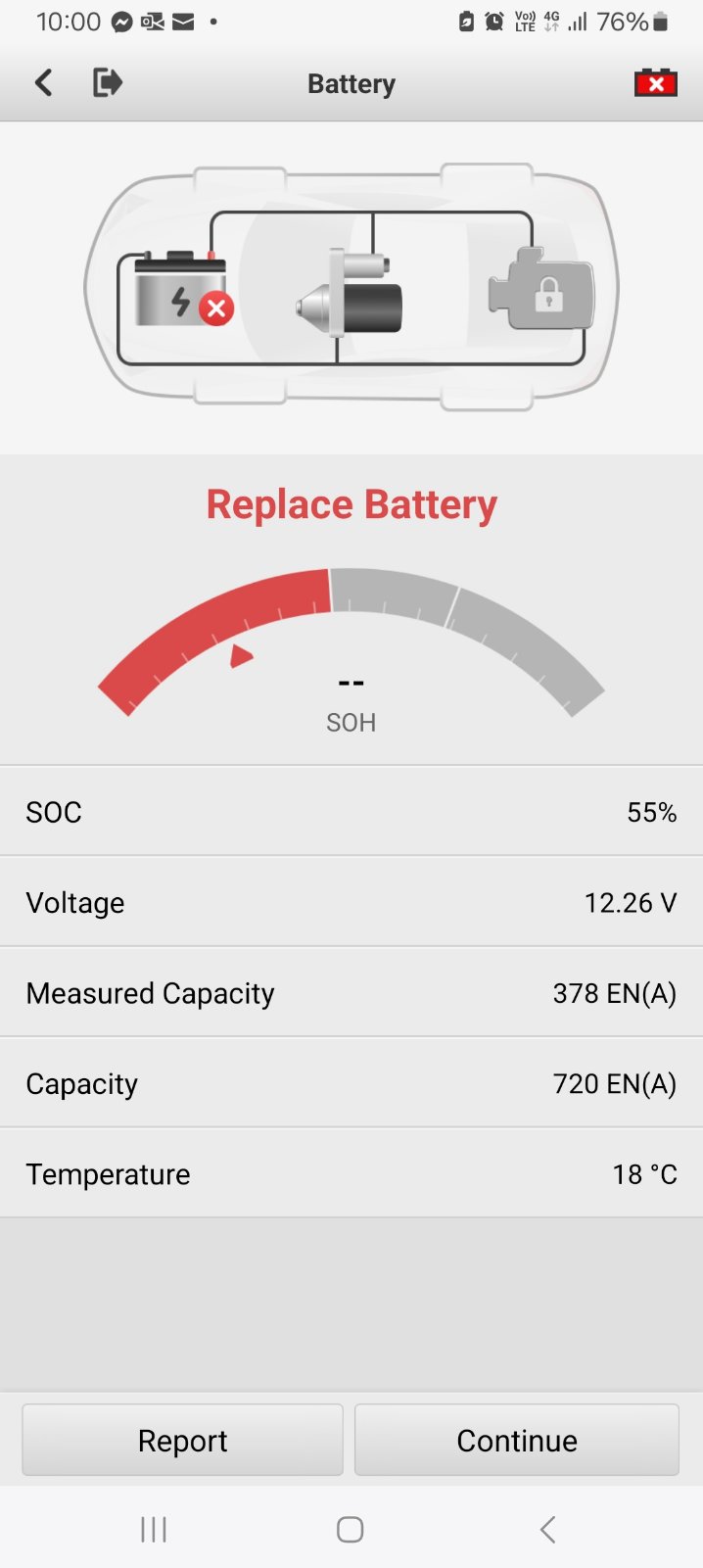Tap the red battery status icon
703x1568 pixels.
(x=655, y=83)
